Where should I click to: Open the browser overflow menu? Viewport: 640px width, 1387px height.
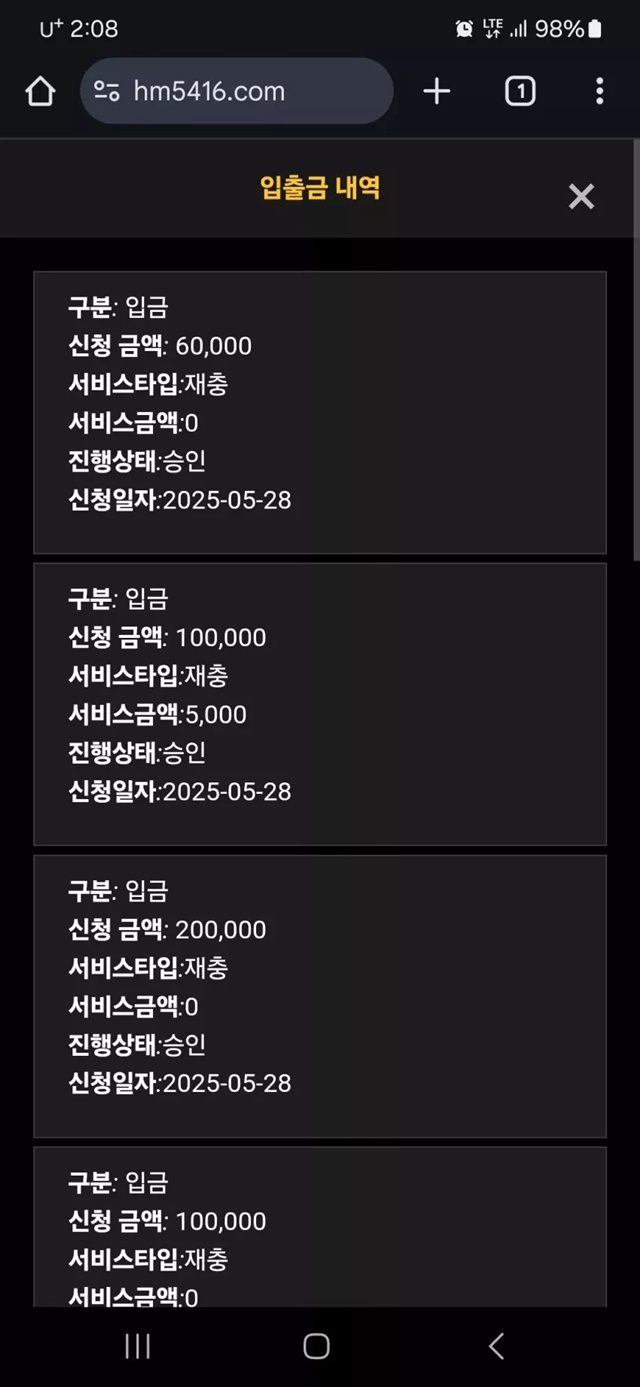599,91
